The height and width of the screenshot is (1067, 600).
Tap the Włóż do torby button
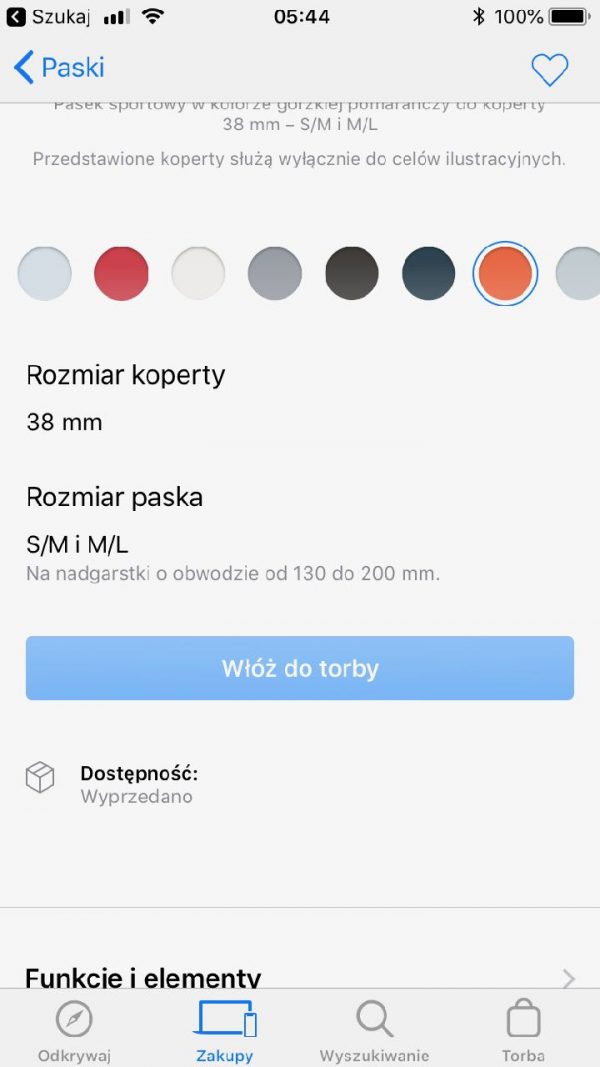point(300,668)
